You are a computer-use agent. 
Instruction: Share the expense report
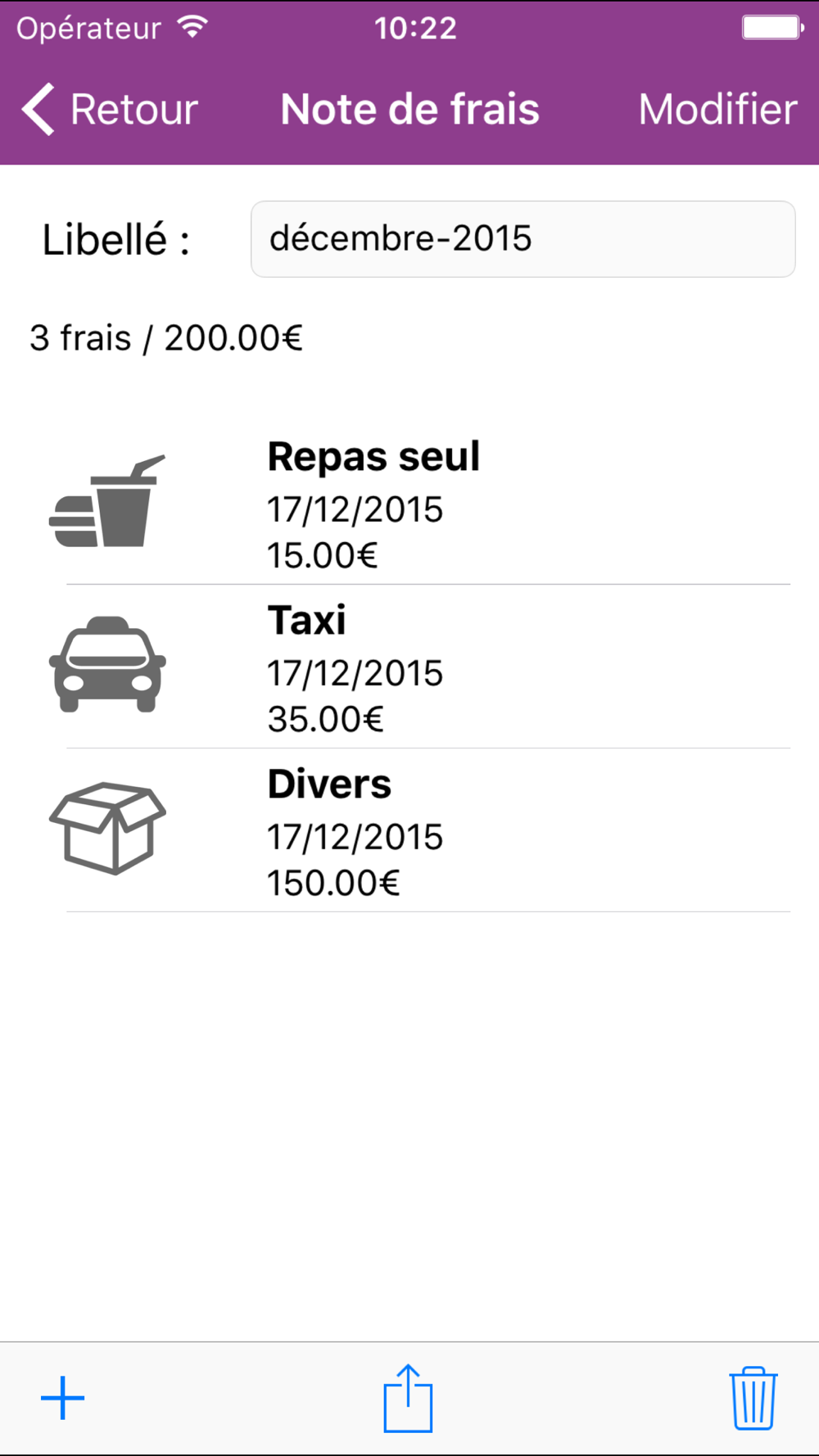(x=408, y=1398)
